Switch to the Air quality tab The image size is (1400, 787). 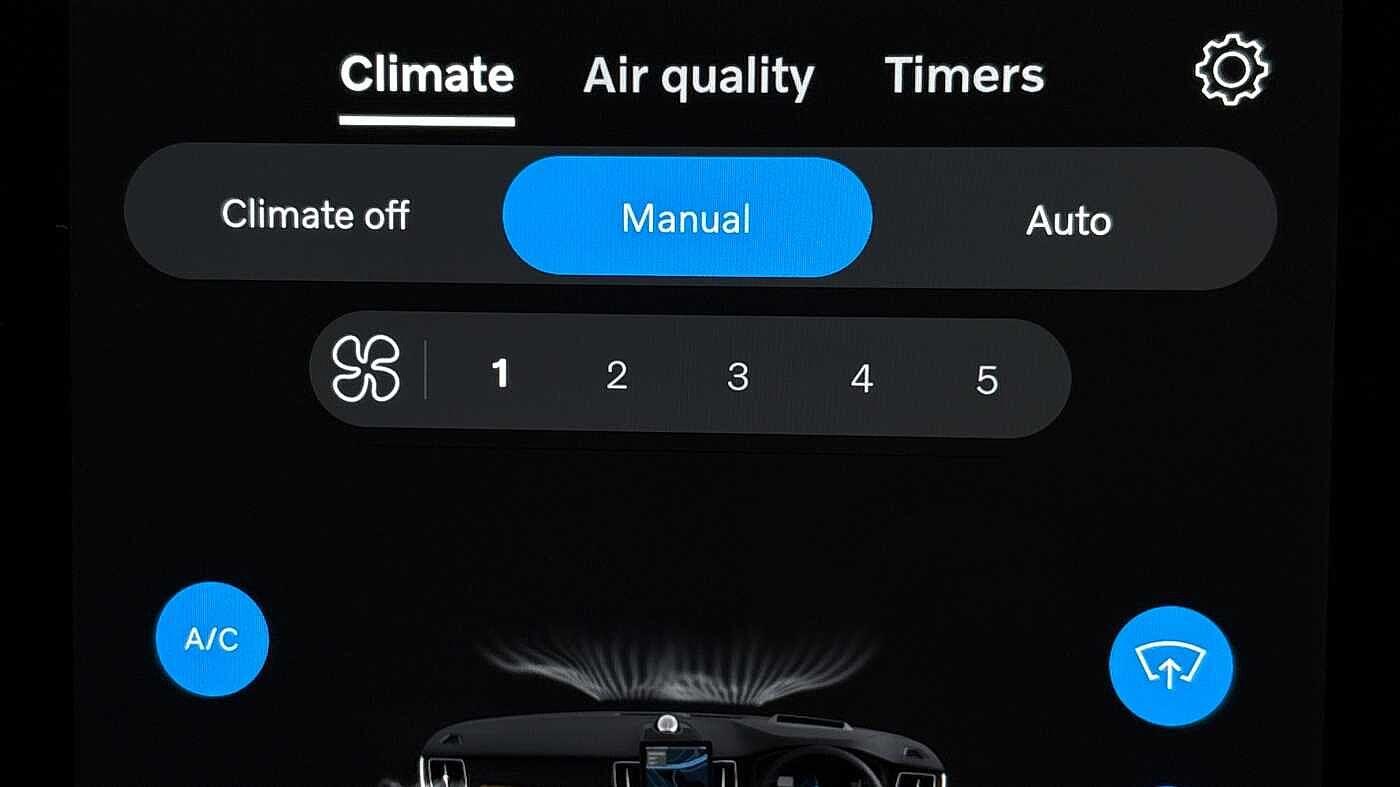tap(698, 76)
